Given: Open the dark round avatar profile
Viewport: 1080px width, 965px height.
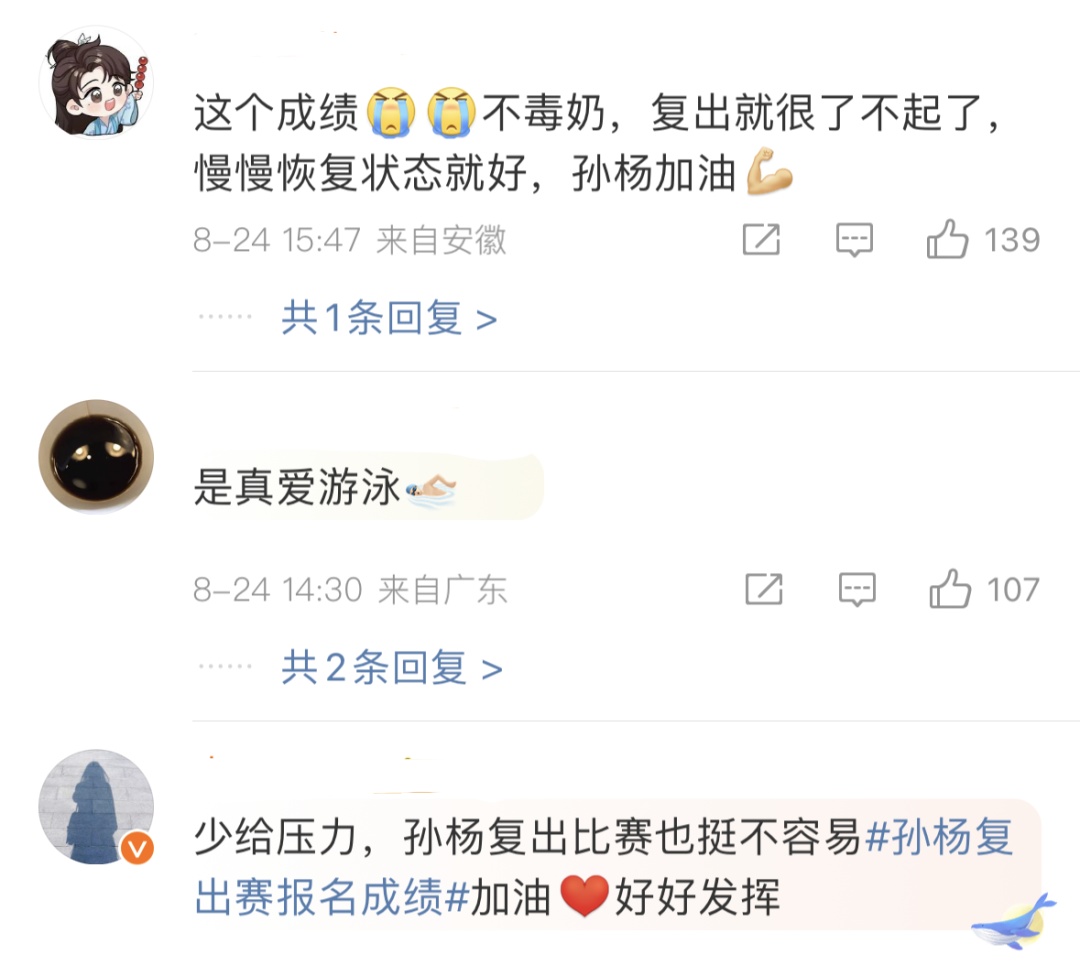Looking at the screenshot, I should pyautogui.click(x=96, y=457).
